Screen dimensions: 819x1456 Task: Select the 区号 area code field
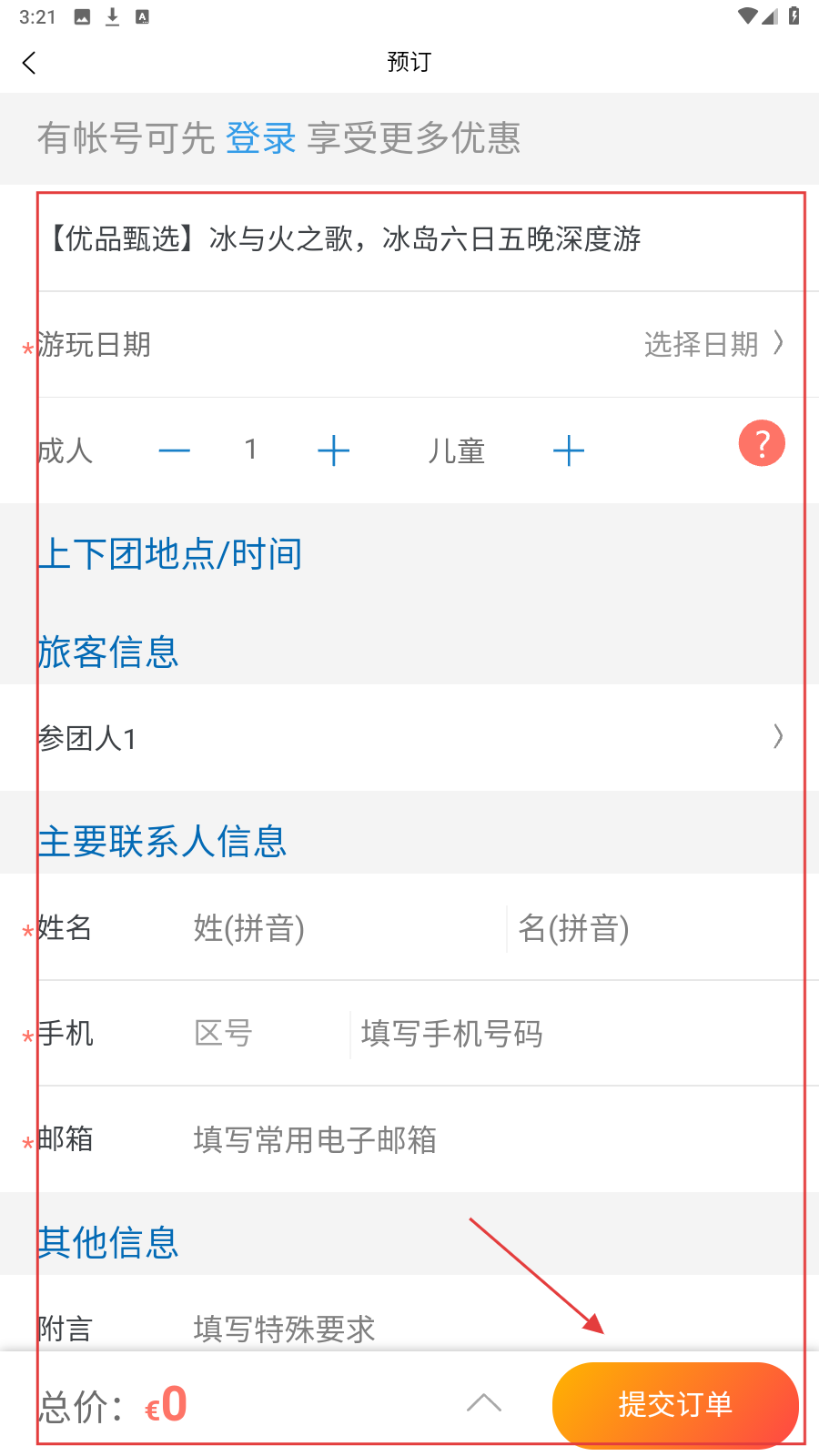[264, 1034]
